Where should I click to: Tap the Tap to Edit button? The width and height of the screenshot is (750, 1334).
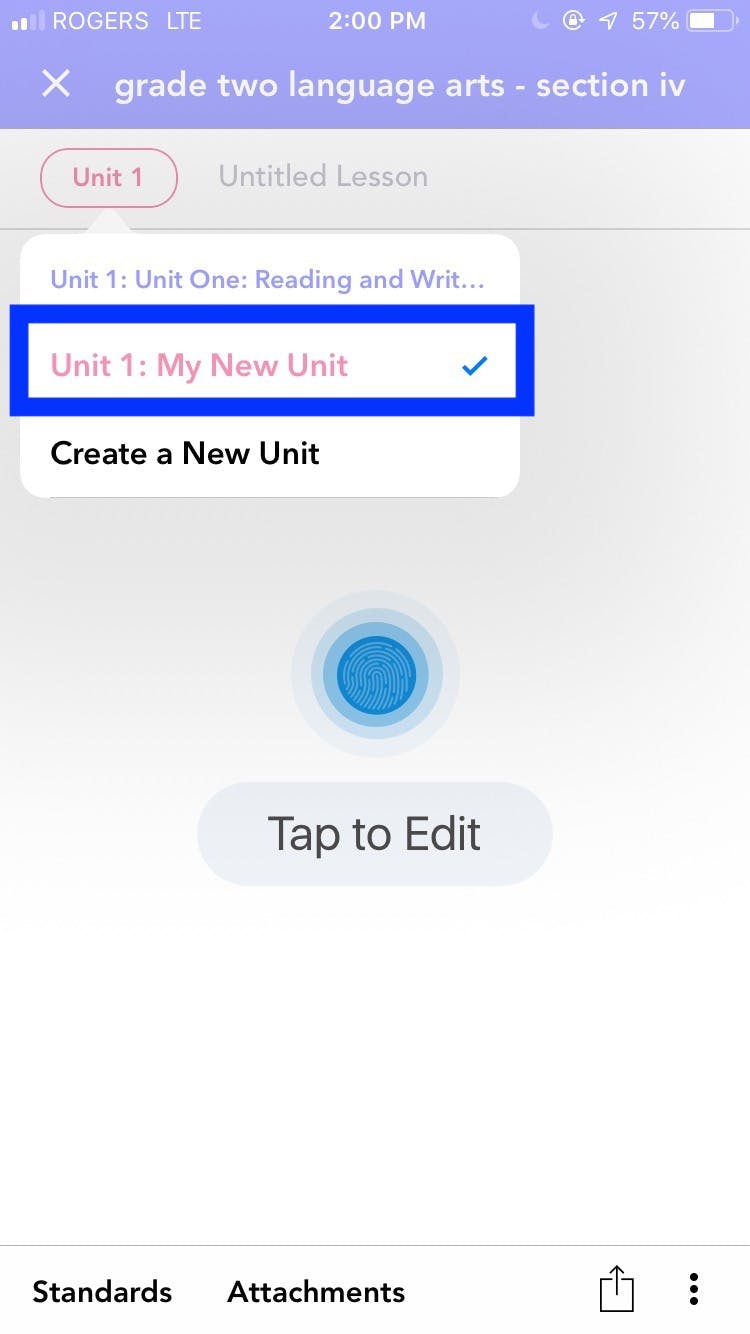(375, 834)
